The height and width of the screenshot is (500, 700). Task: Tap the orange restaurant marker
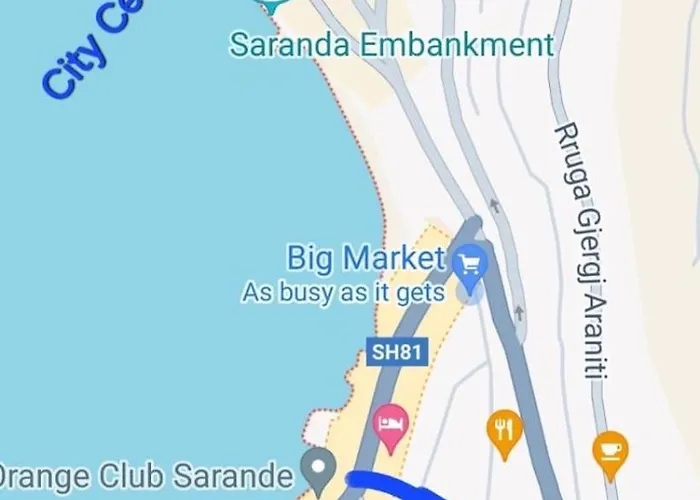click(x=504, y=429)
